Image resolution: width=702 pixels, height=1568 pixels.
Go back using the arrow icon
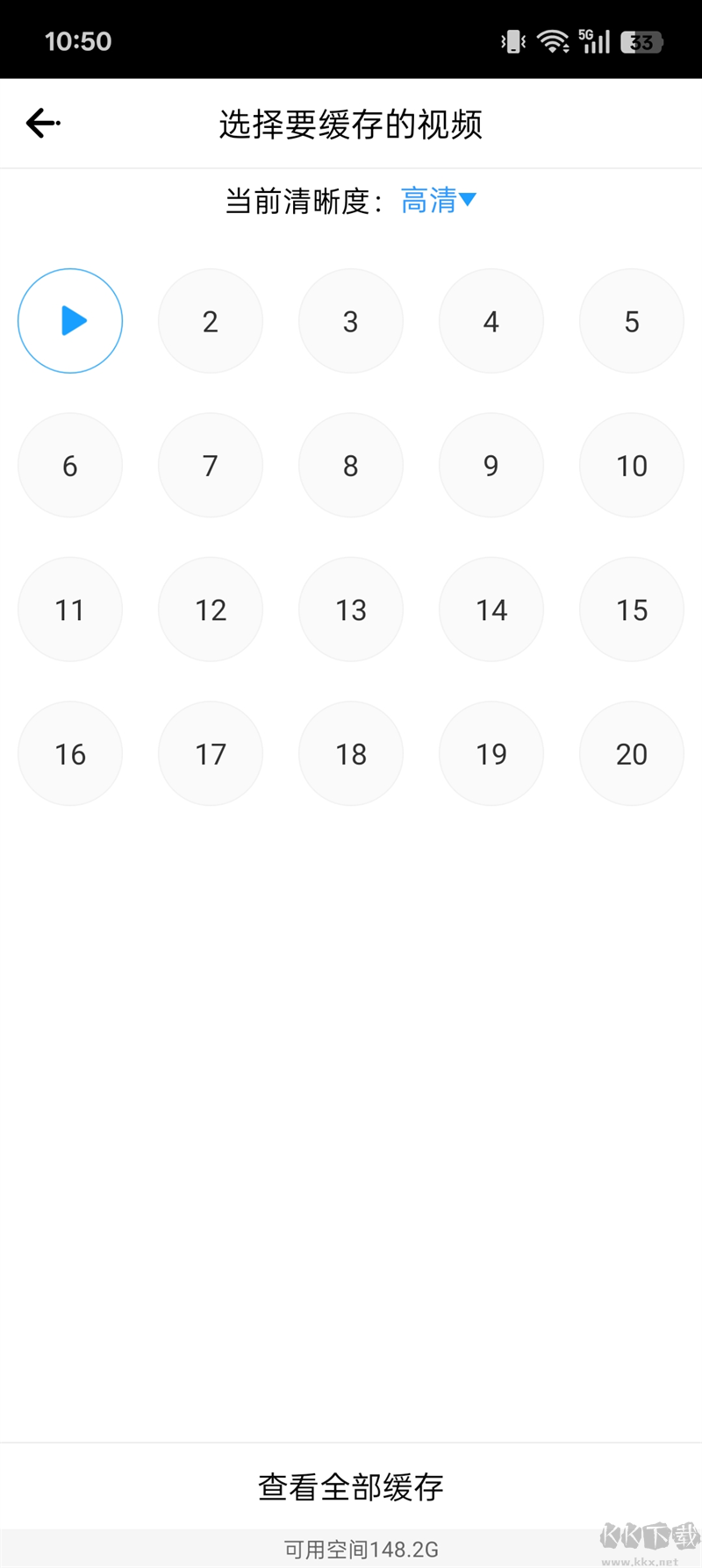point(42,123)
